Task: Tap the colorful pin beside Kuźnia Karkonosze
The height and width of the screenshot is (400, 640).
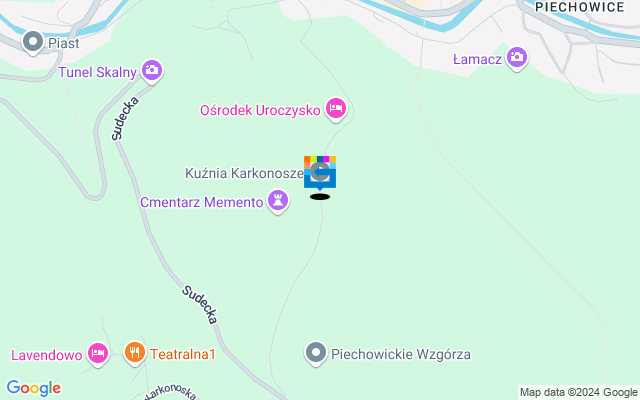Action: pos(320,172)
